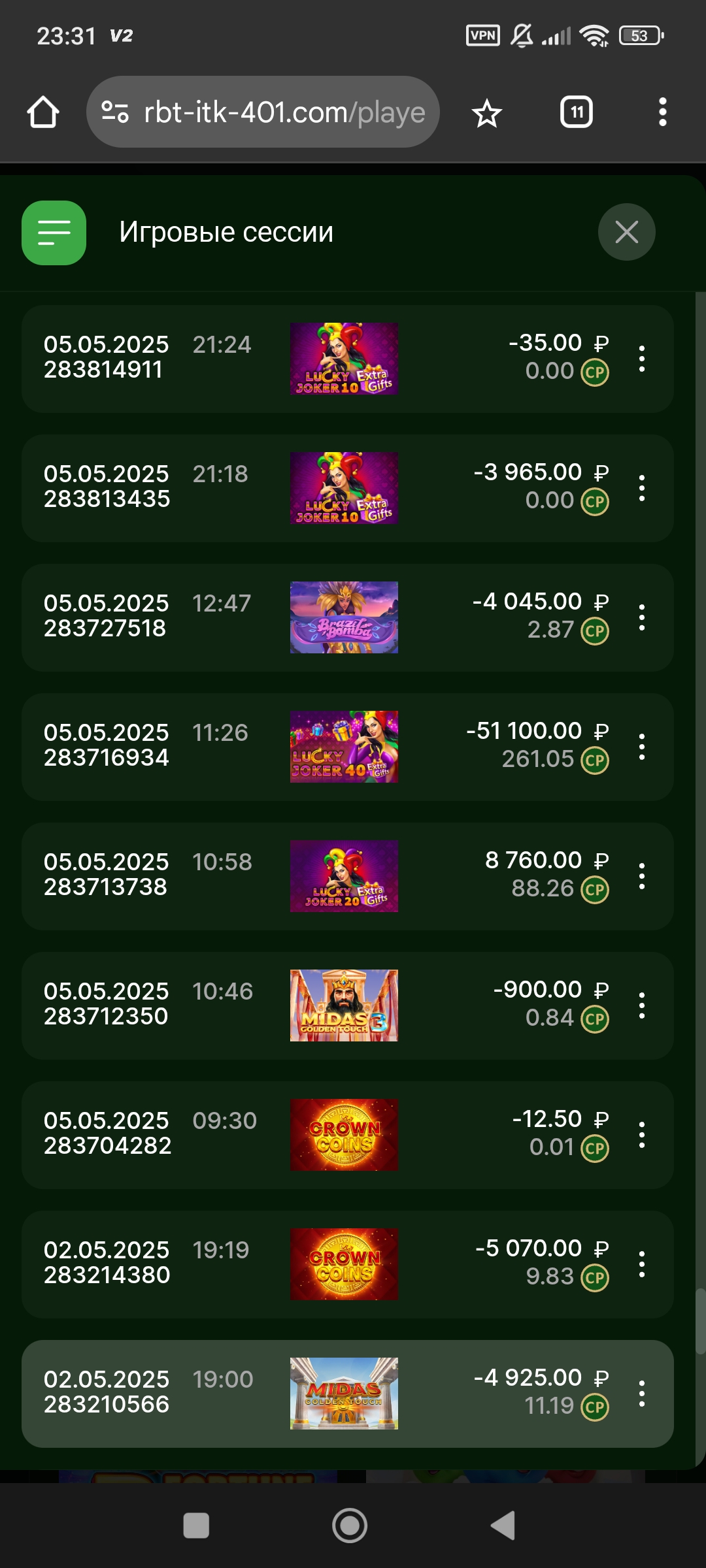The height and width of the screenshot is (1568, 706).
Task: Open options for session 283214380
Action: tap(641, 1264)
